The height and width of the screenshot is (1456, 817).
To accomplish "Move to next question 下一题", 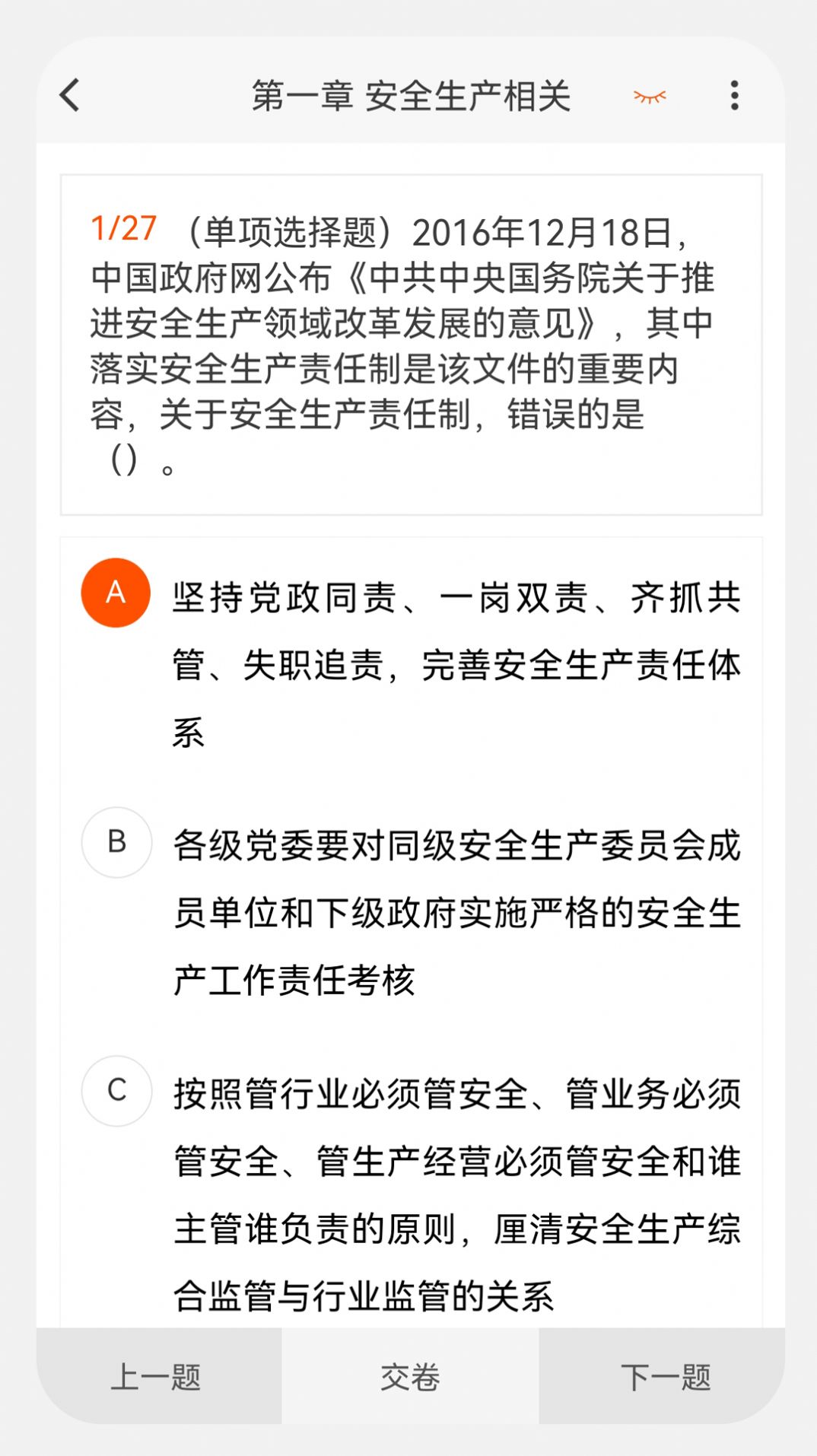I will [663, 1376].
